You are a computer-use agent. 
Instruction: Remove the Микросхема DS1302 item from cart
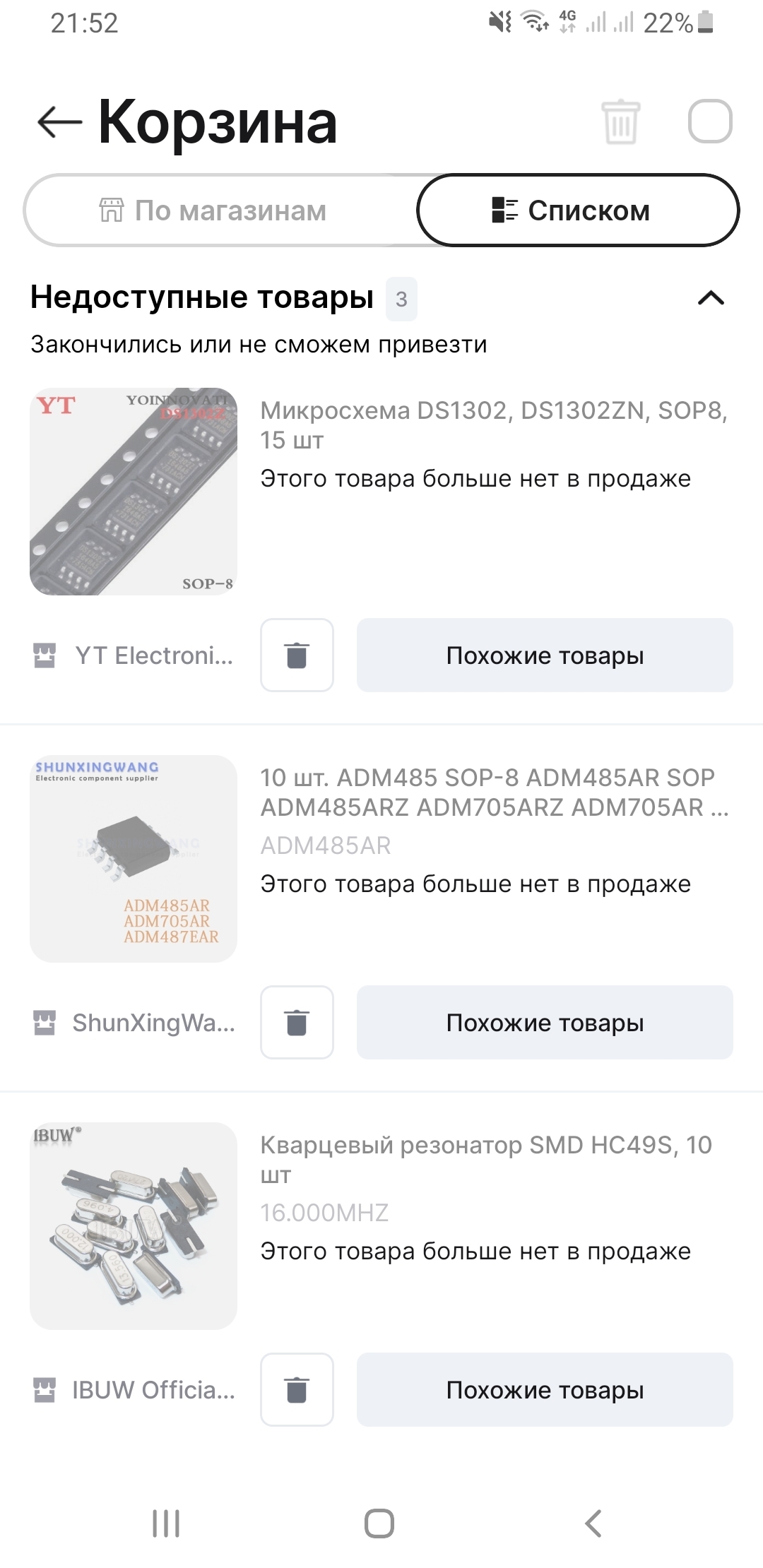(x=297, y=655)
